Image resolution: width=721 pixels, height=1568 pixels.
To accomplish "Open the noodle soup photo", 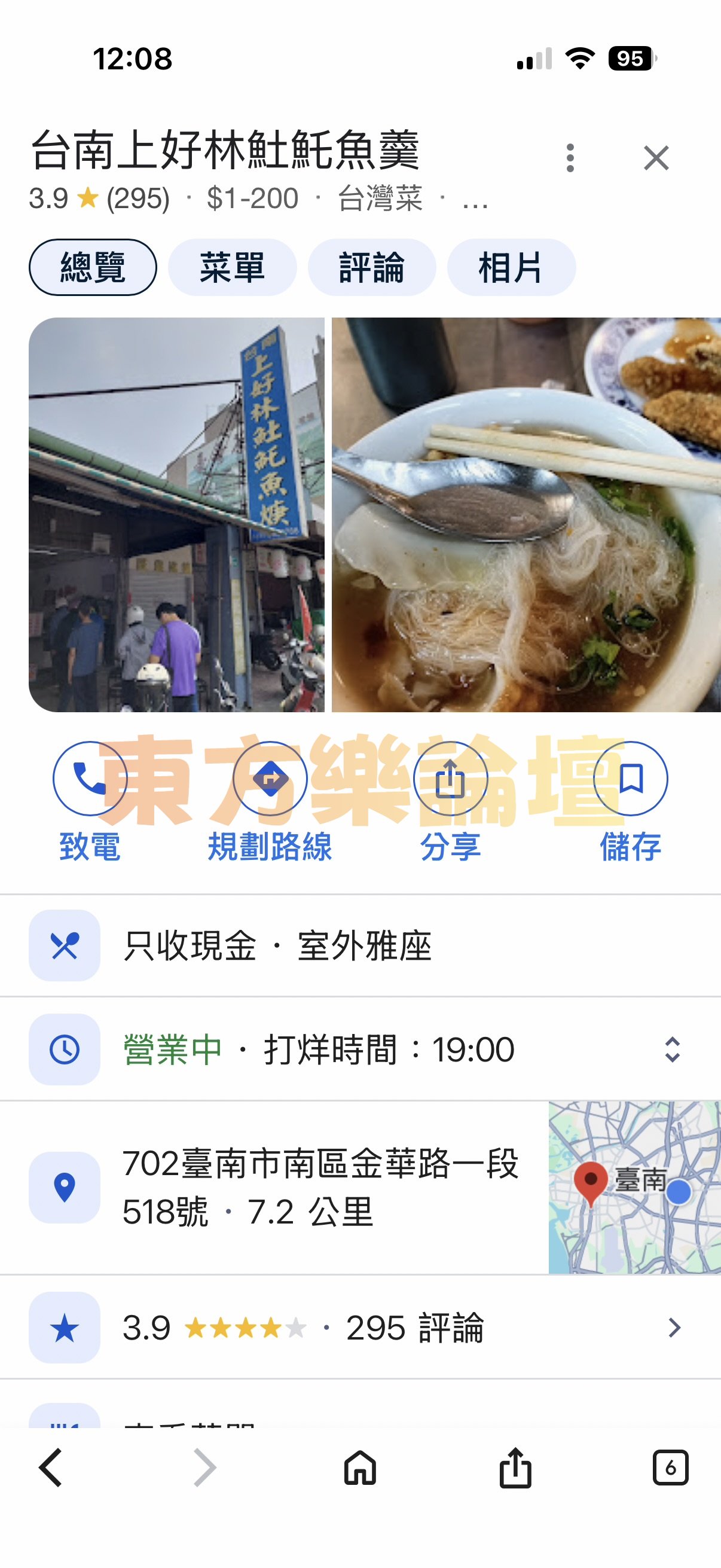I will [x=526, y=514].
